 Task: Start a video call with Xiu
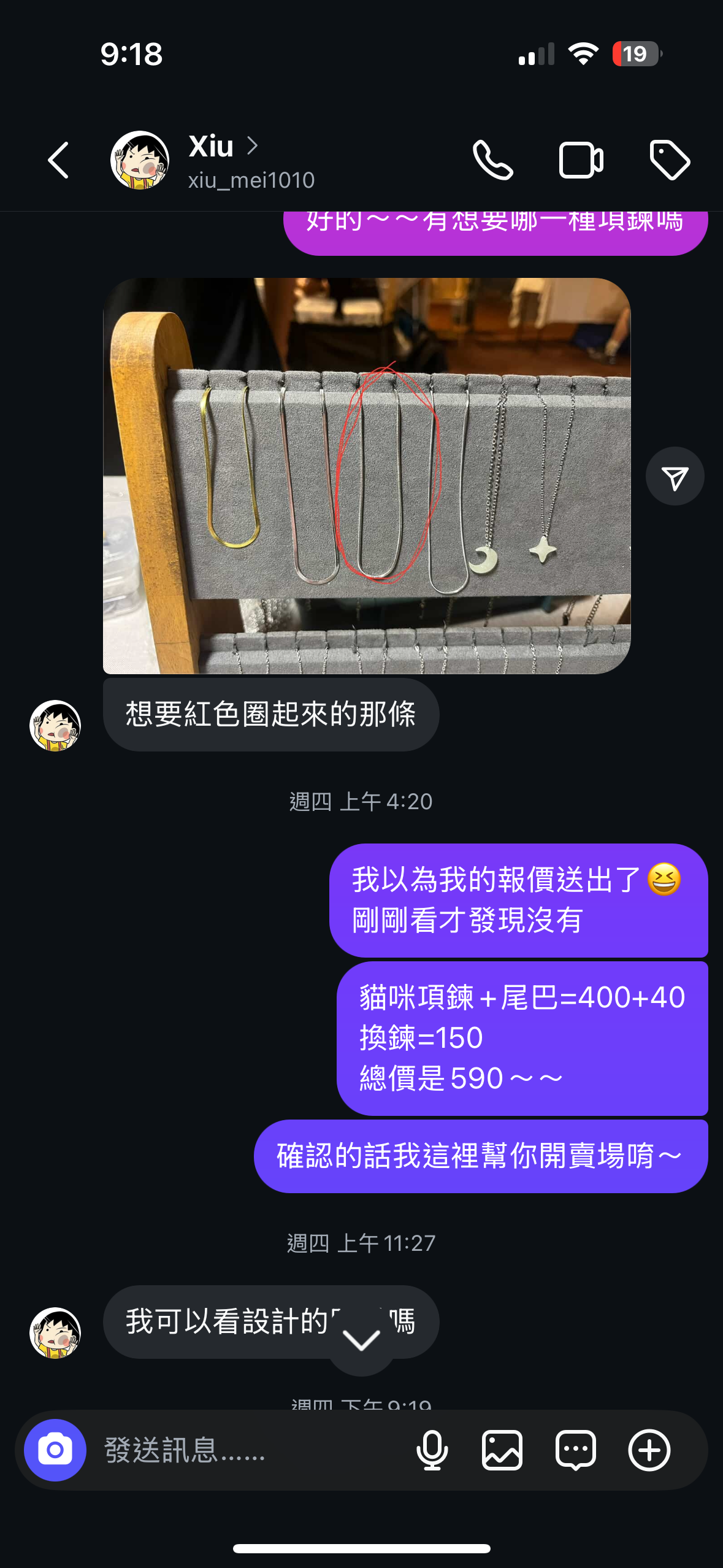pyautogui.click(x=581, y=161)
